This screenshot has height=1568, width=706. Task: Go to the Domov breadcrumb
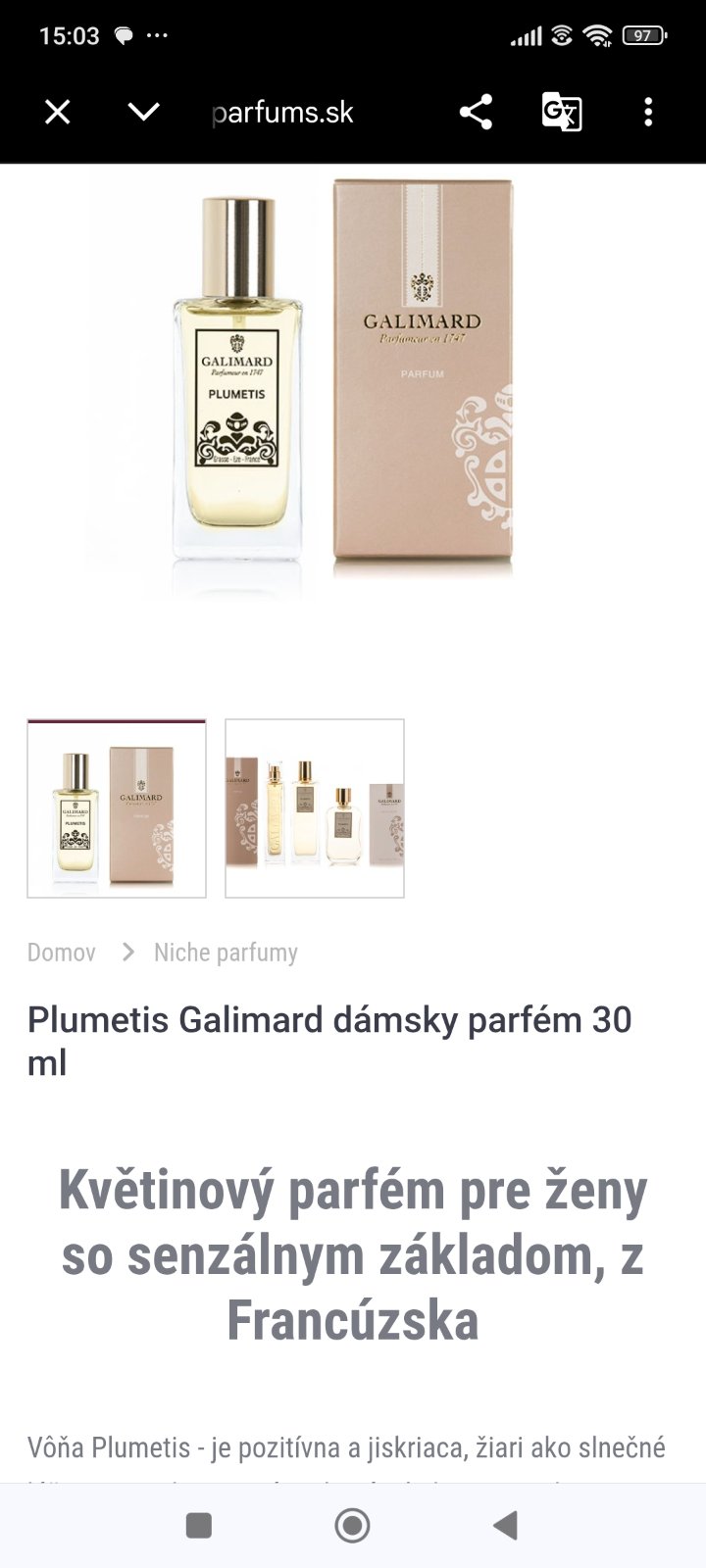point(61,953)
